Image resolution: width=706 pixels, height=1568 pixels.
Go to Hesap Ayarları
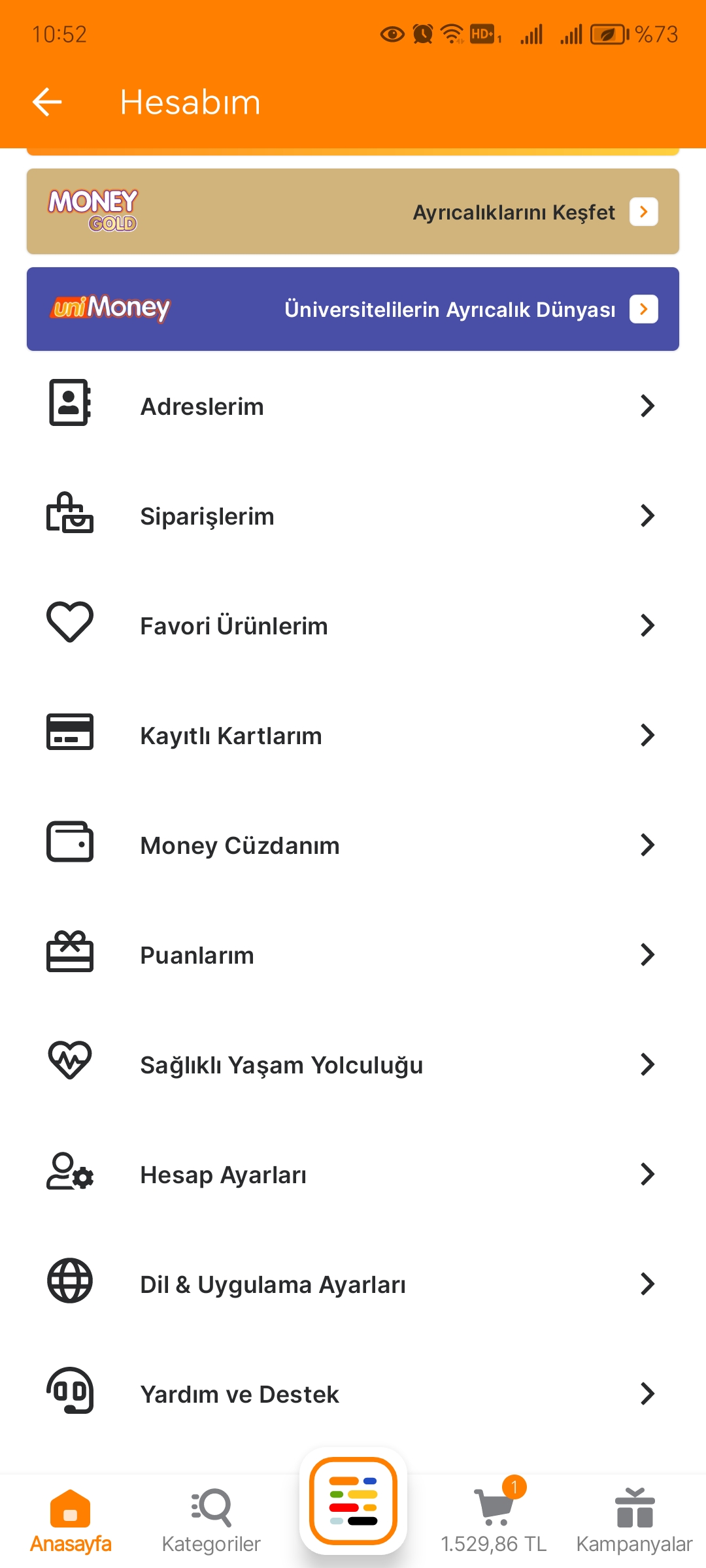coord(353,1174)
